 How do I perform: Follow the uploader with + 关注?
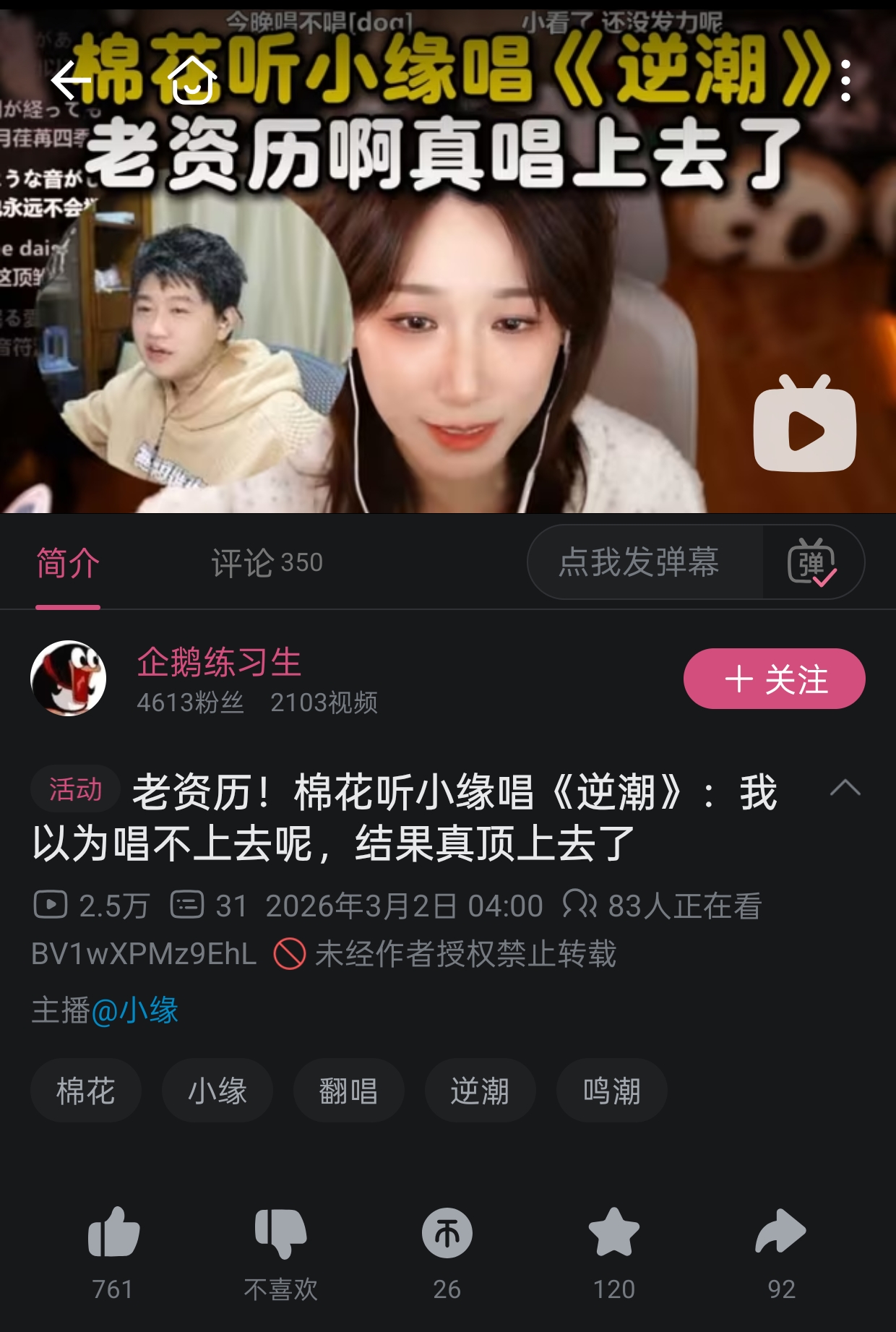[774, 679]
